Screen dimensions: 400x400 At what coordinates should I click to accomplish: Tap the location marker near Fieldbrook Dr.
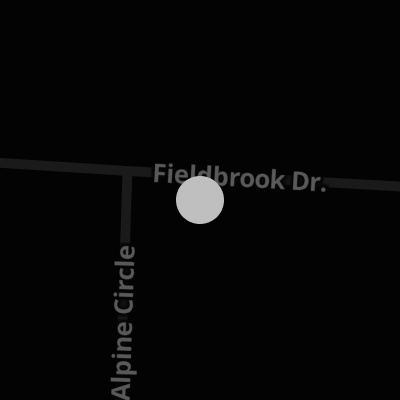[x=200, y=200]
